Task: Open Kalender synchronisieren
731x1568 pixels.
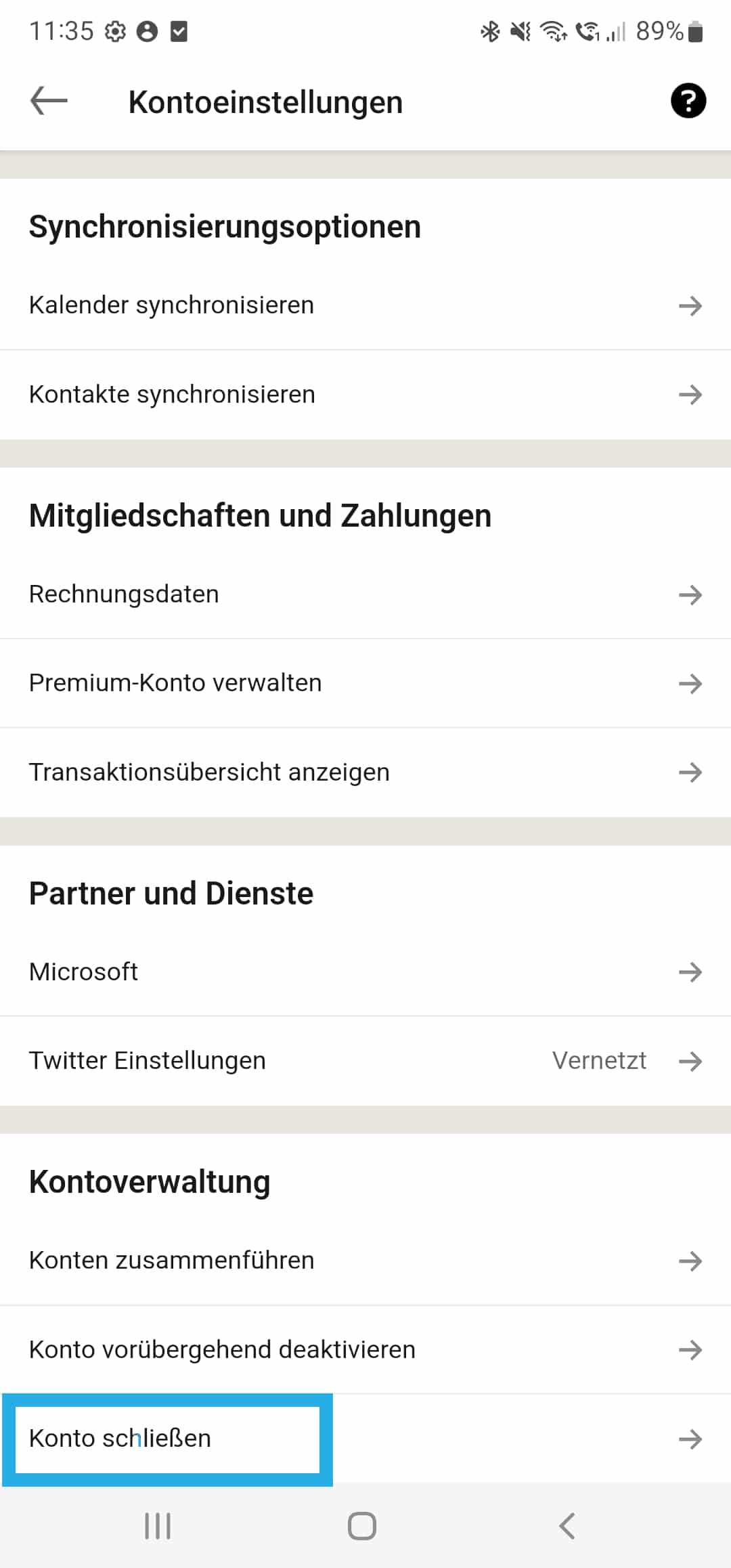Action: tap(365, 305)
